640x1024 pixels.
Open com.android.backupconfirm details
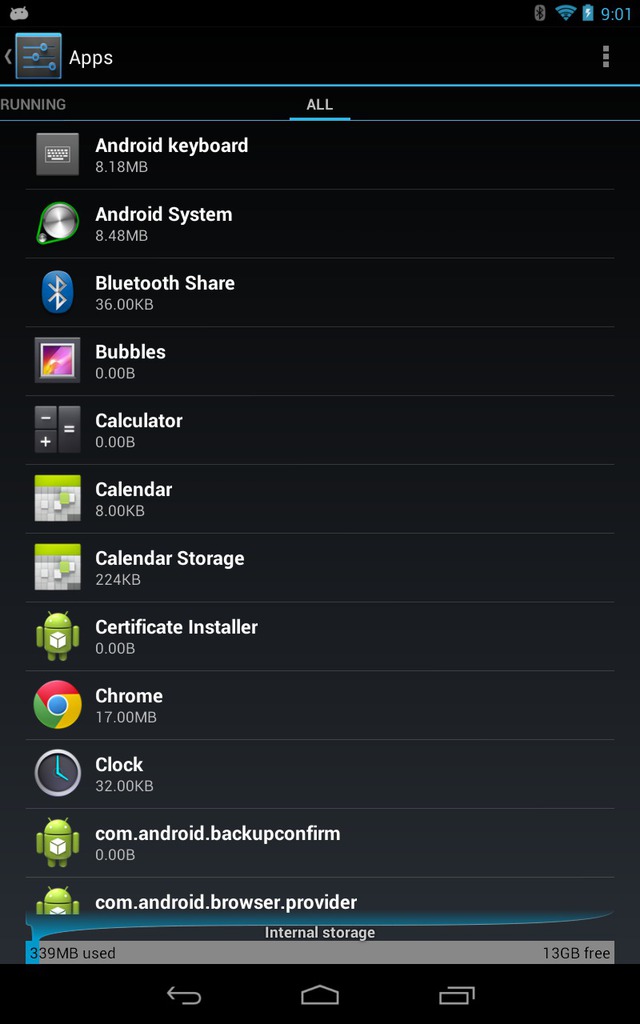[320, 843]
